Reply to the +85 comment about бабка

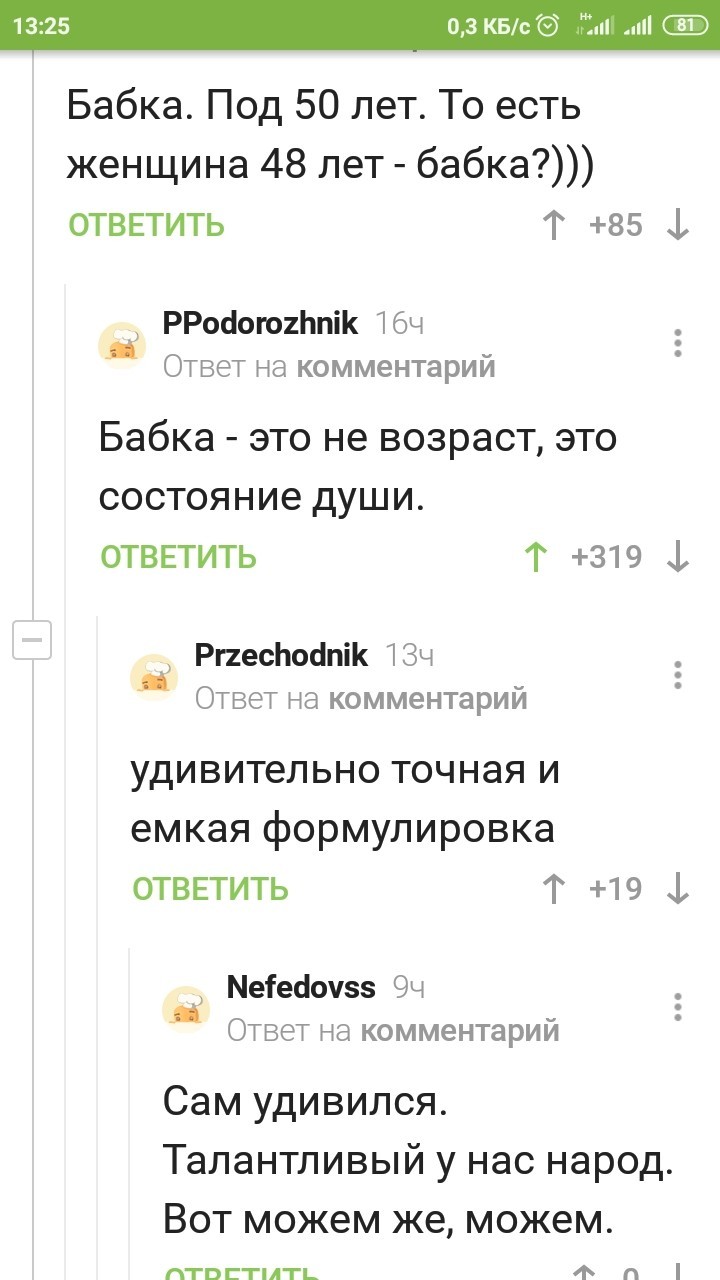(x=146, y=225)
